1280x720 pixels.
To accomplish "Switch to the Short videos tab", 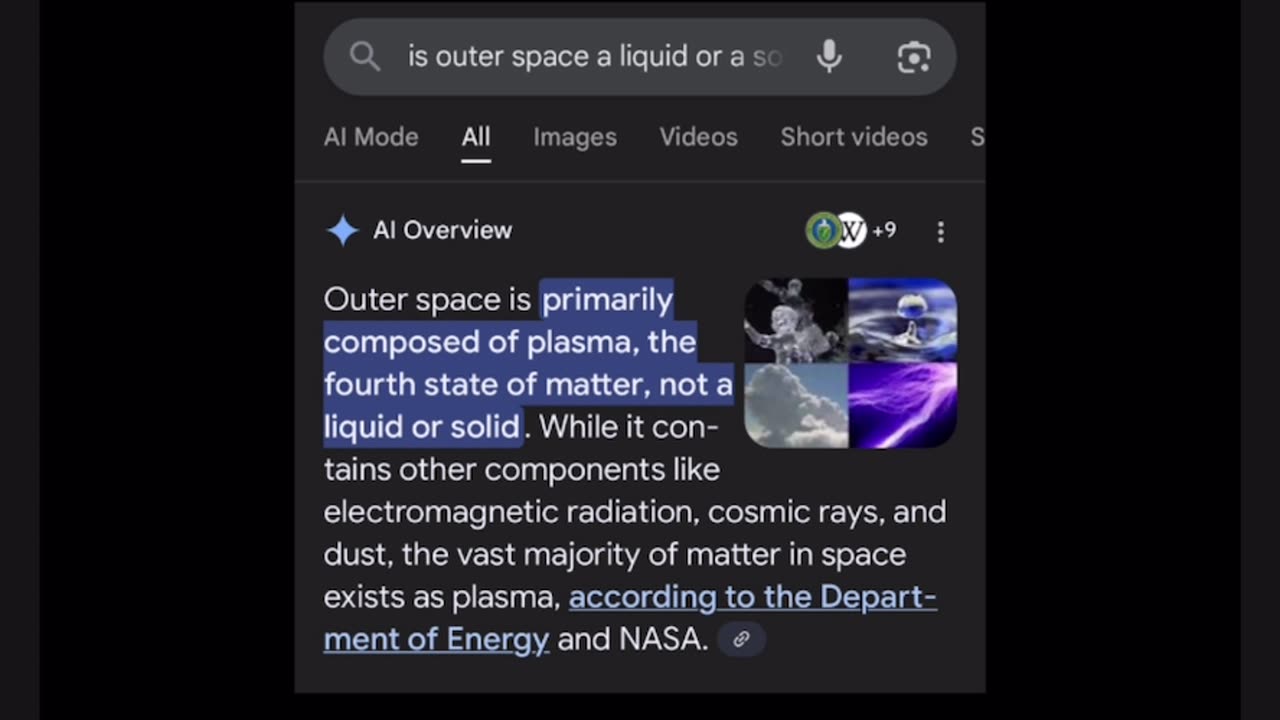I will tap(853, 137).
